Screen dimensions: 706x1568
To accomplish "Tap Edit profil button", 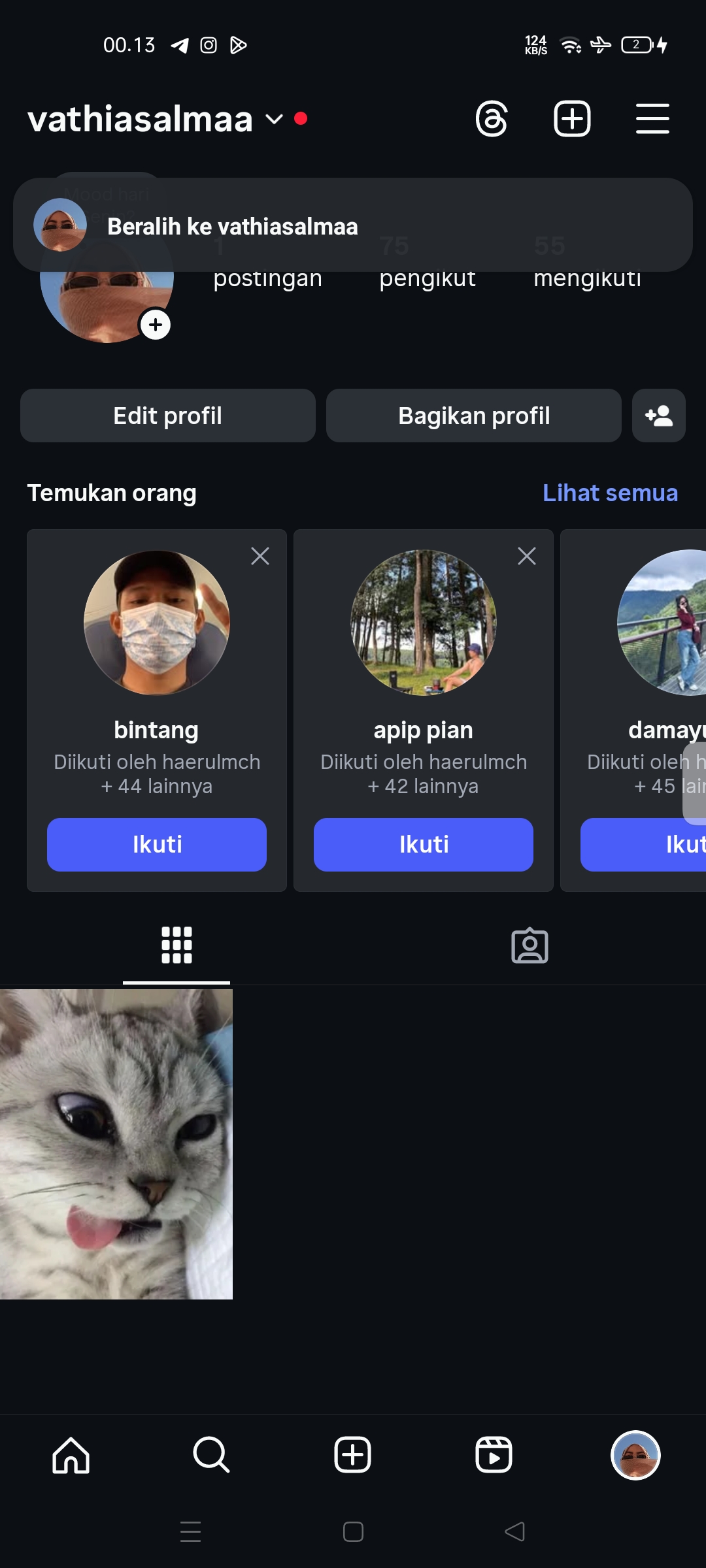I will (x=168, y=416).
